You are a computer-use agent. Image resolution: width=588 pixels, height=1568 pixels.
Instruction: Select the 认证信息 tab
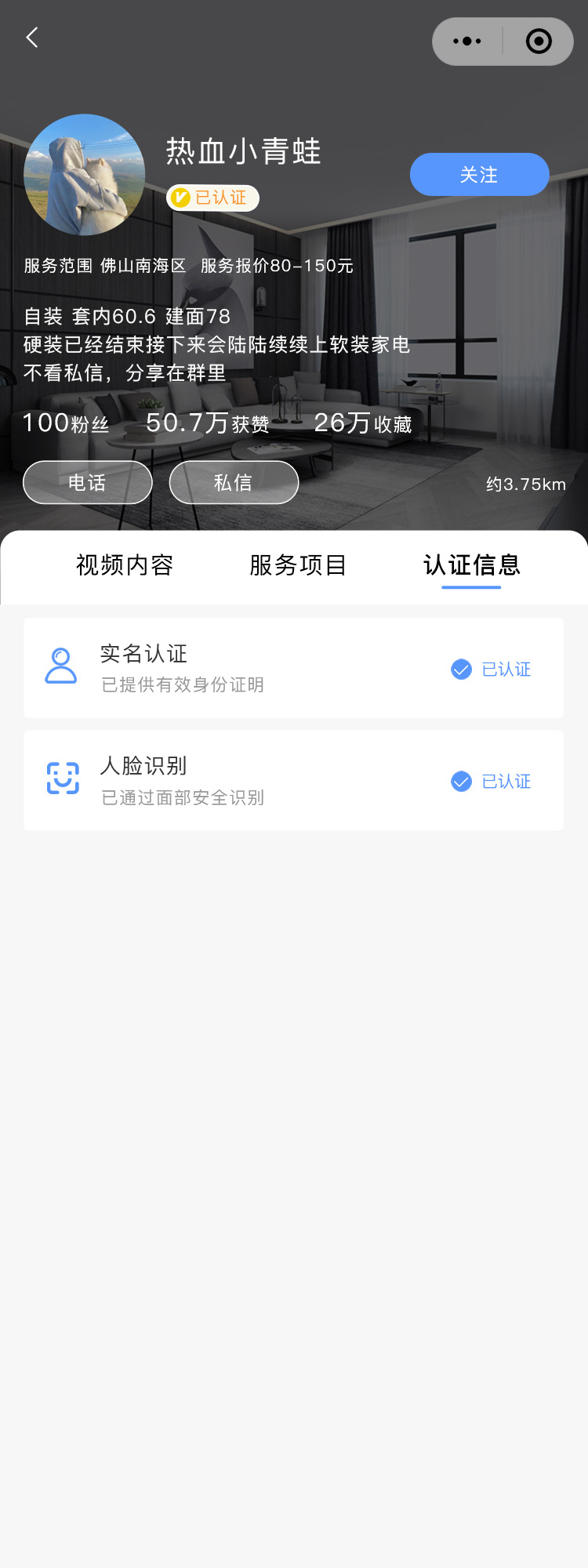(471, 565)
